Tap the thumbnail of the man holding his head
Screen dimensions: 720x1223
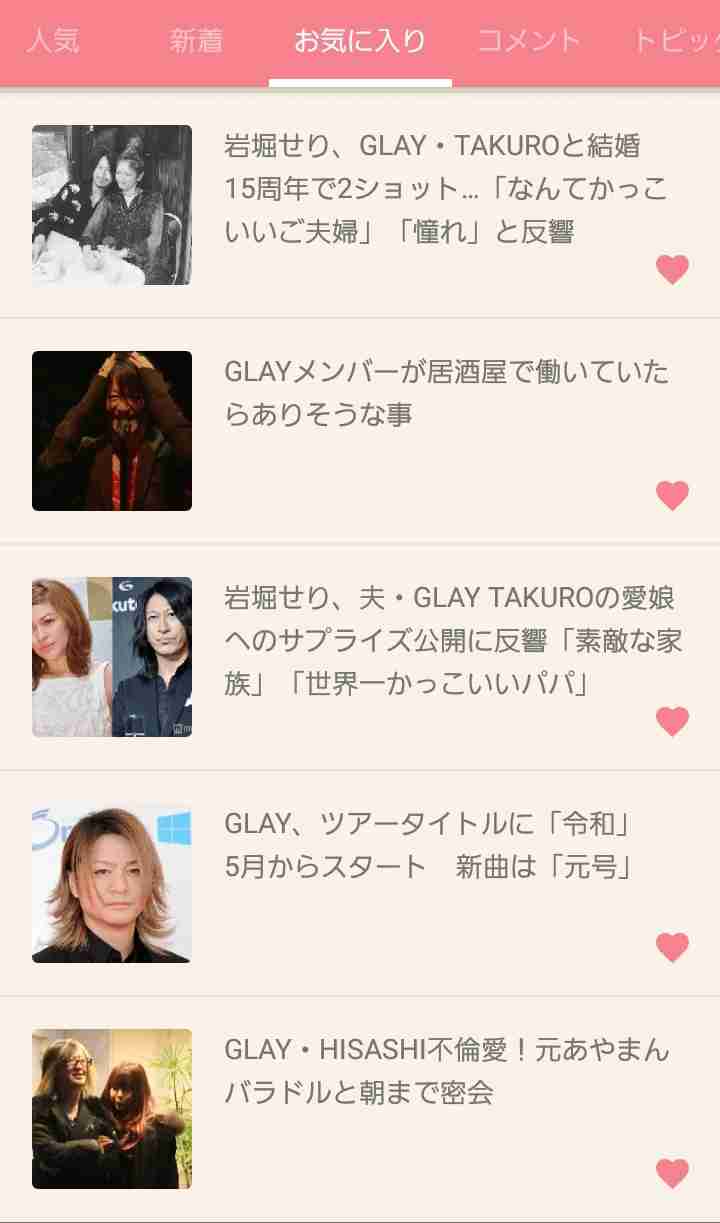[112, 432]
